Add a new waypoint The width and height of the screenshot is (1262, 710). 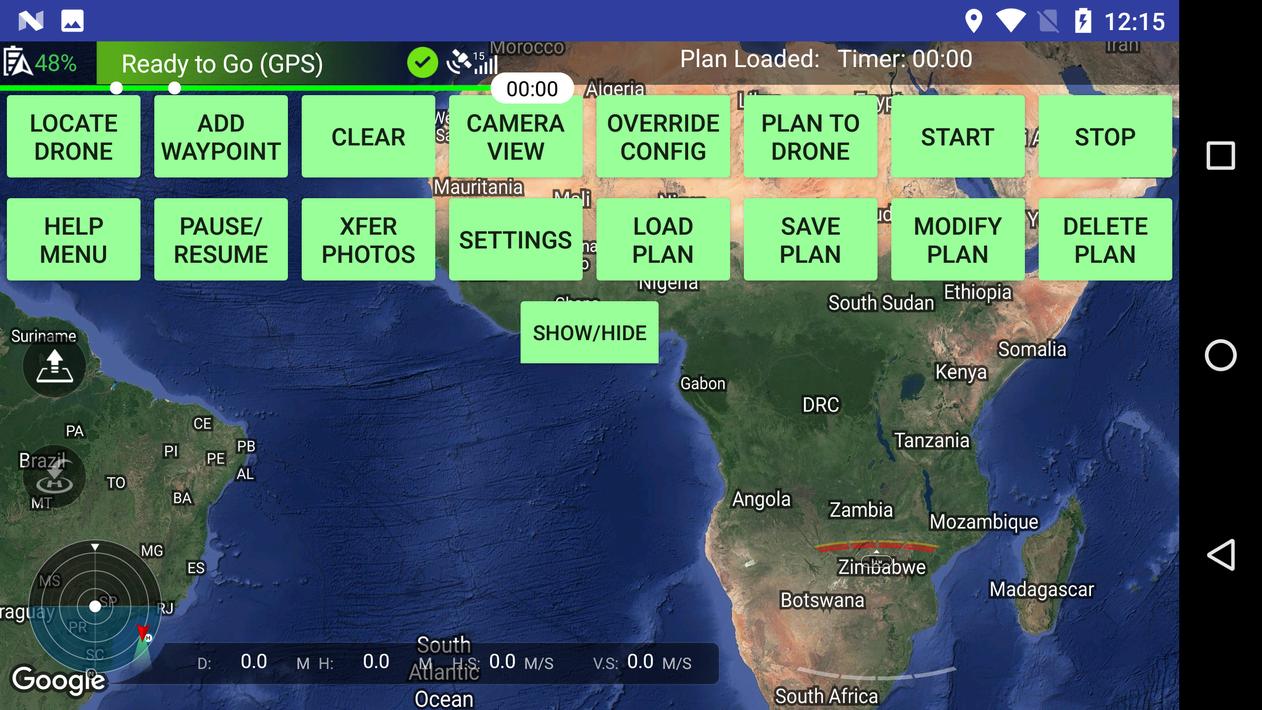coord(221,137)
